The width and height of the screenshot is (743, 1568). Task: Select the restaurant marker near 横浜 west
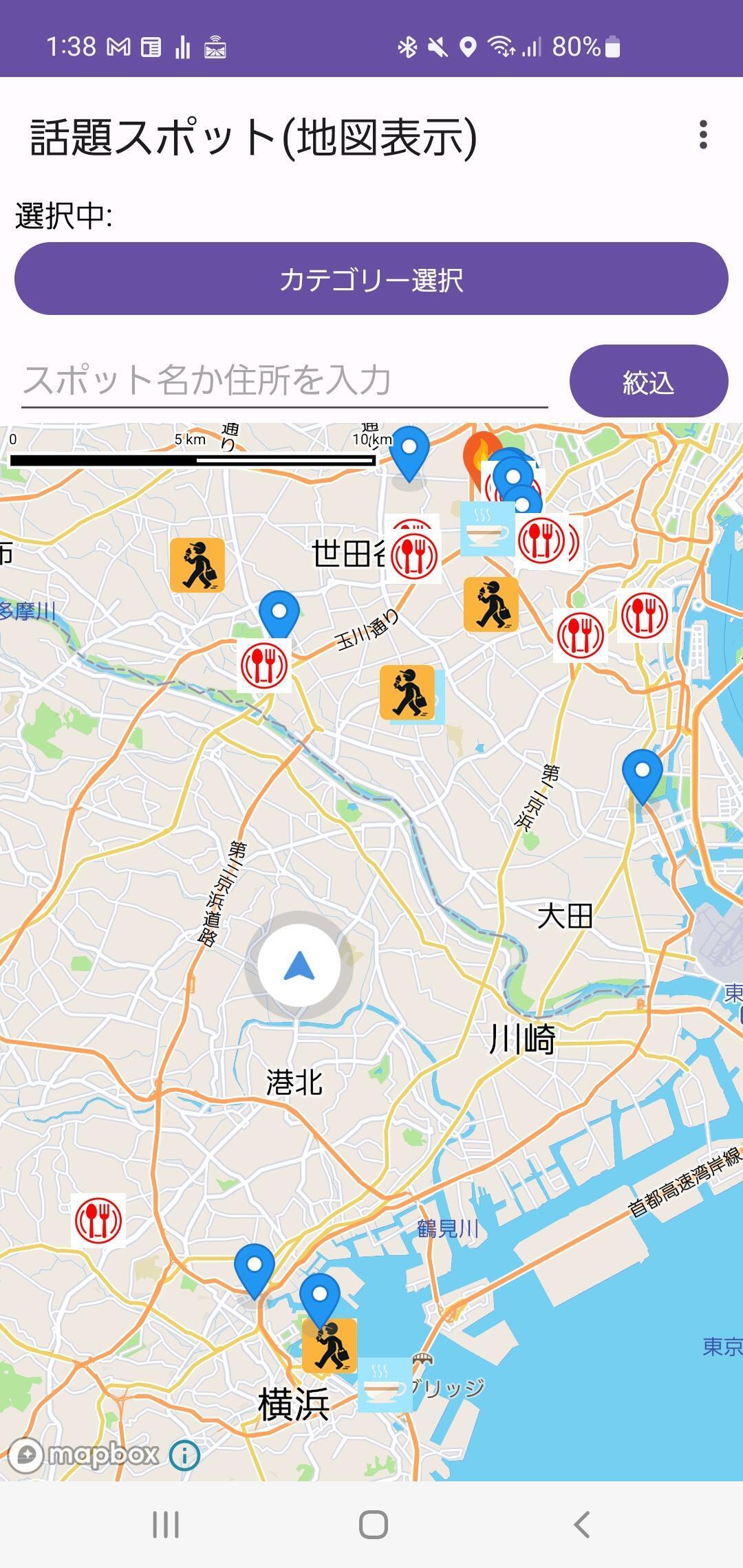pyautogui.click(x=98, y=1221)
